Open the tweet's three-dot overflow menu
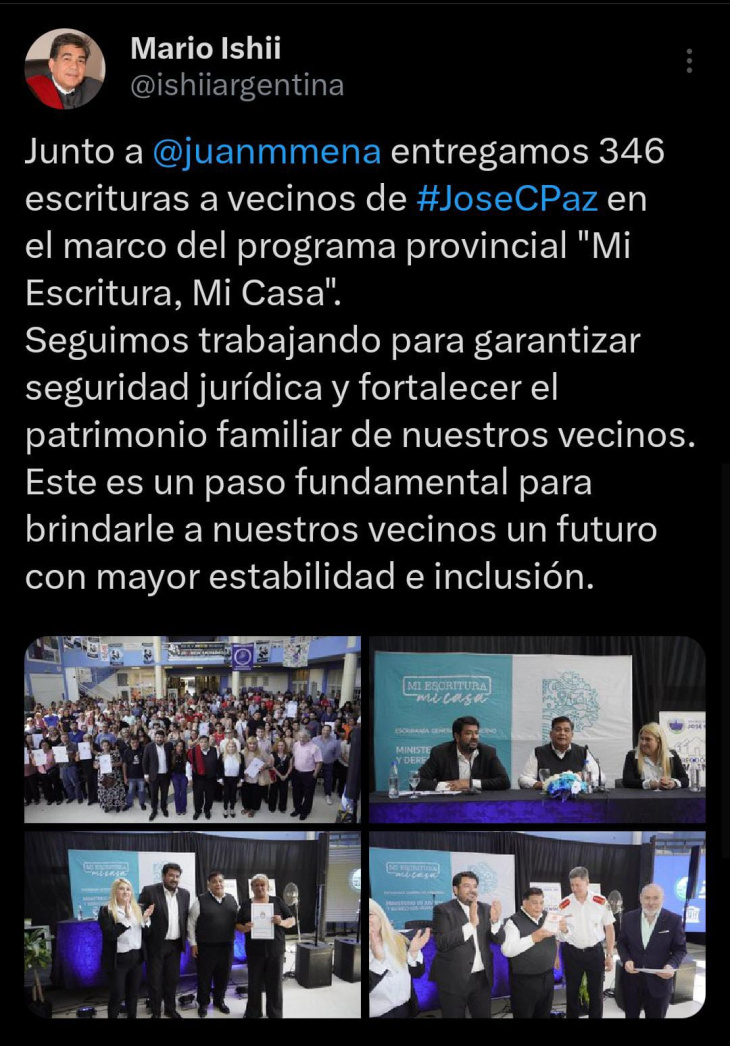730x1046 pixels. pos(689,62)
